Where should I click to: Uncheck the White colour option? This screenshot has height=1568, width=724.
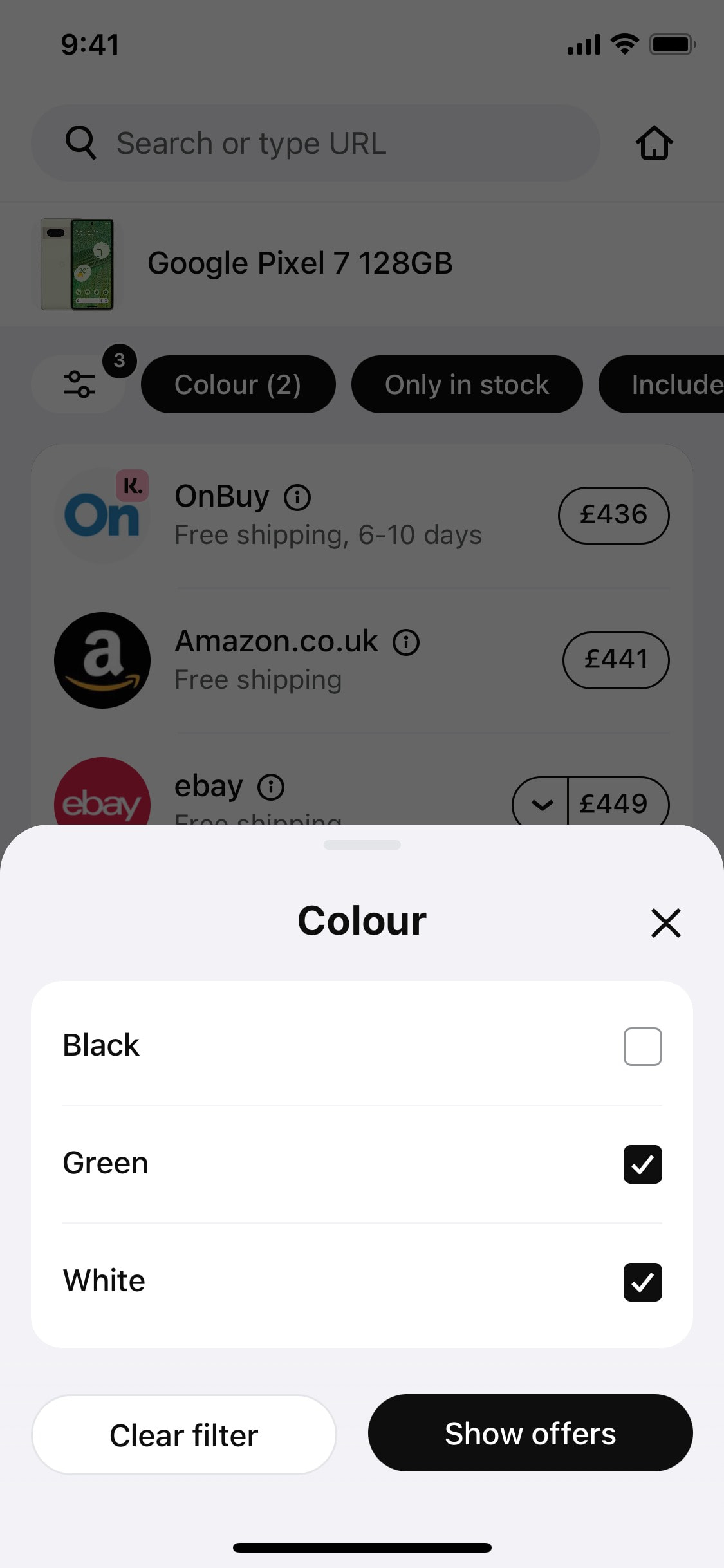[x=642, y=1282]
